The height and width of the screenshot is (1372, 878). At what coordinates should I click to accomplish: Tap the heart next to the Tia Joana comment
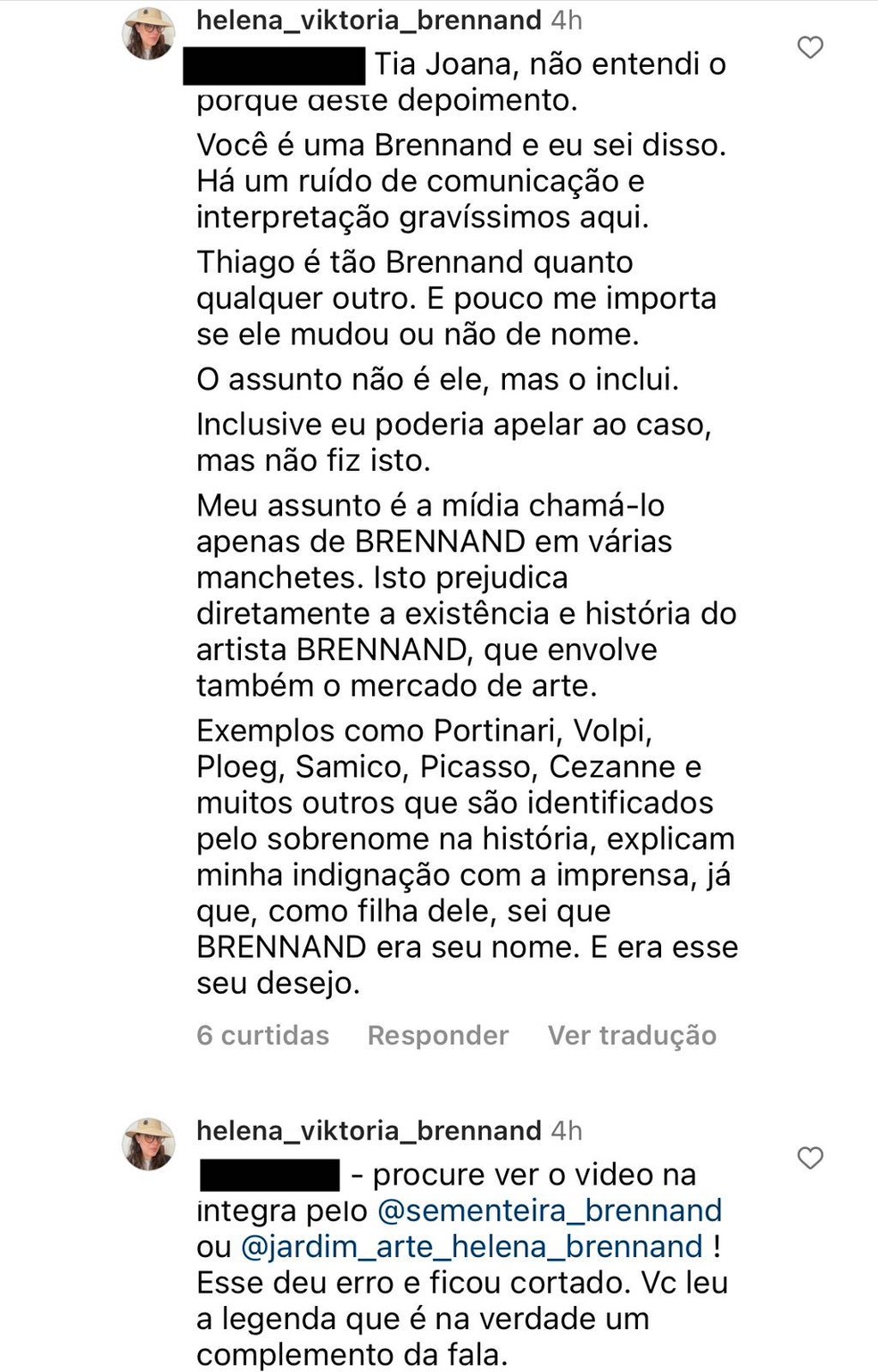810,49
